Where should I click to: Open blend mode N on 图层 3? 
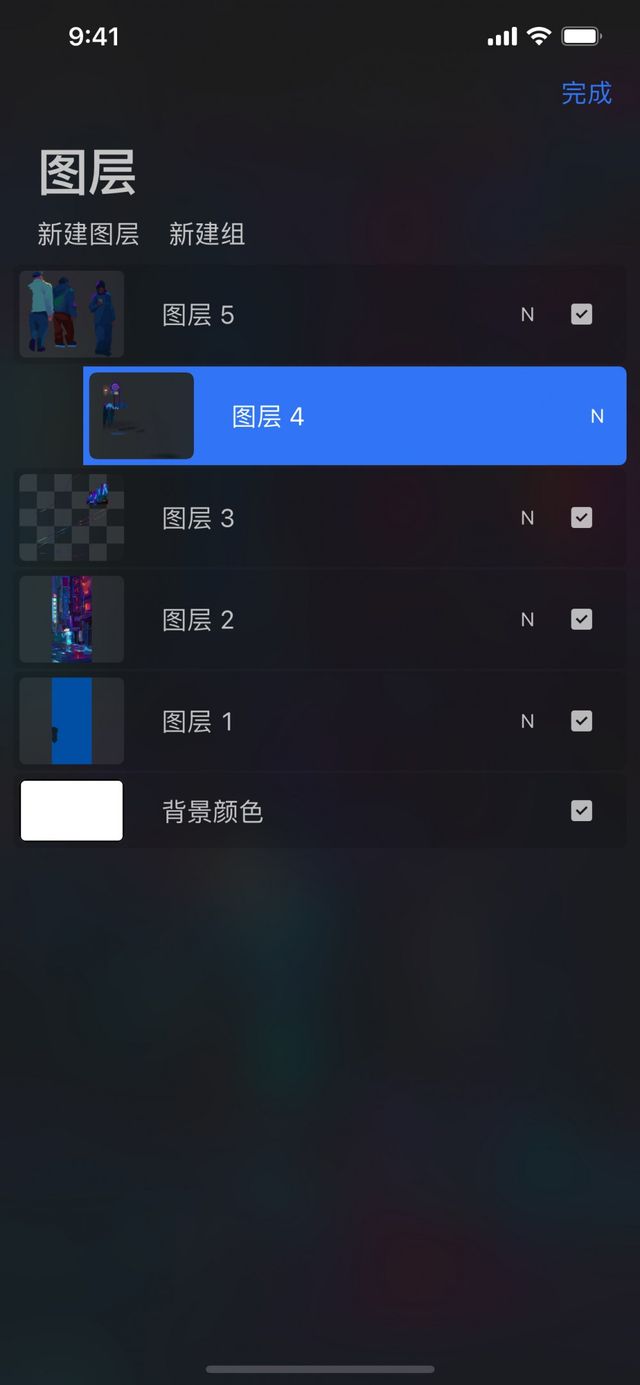click(527, 518)
